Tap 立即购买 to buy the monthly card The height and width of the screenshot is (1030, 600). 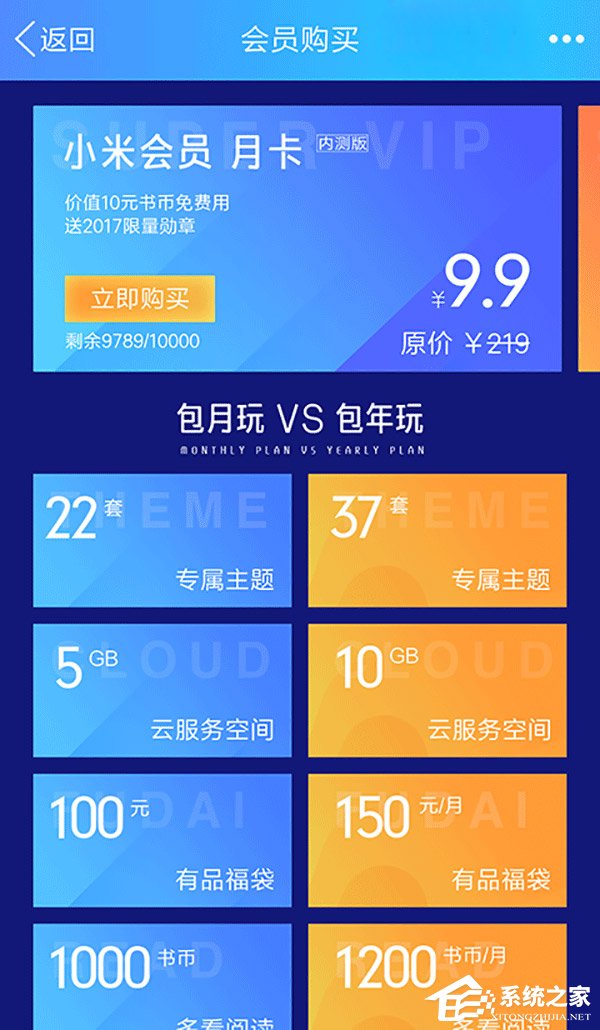(x=140, y=298)
